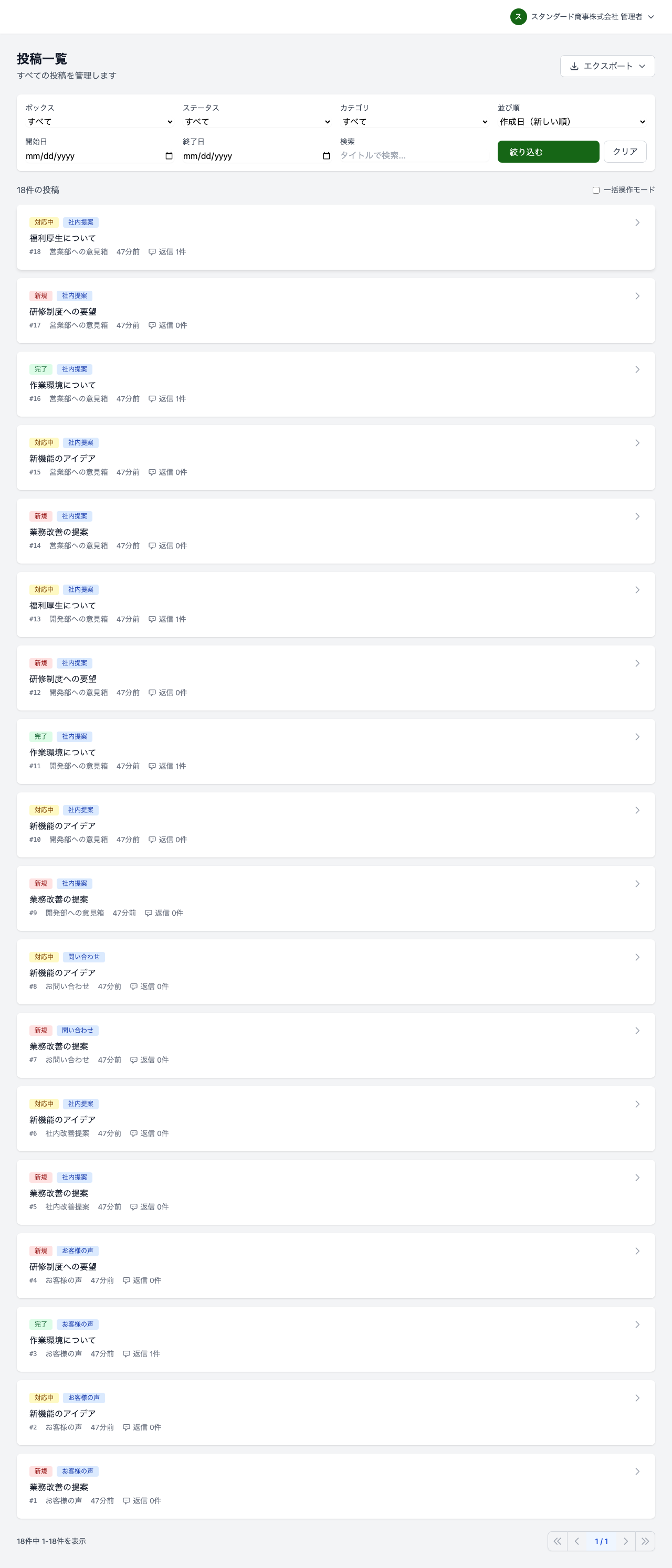Click the export download icon

[574, 66]
